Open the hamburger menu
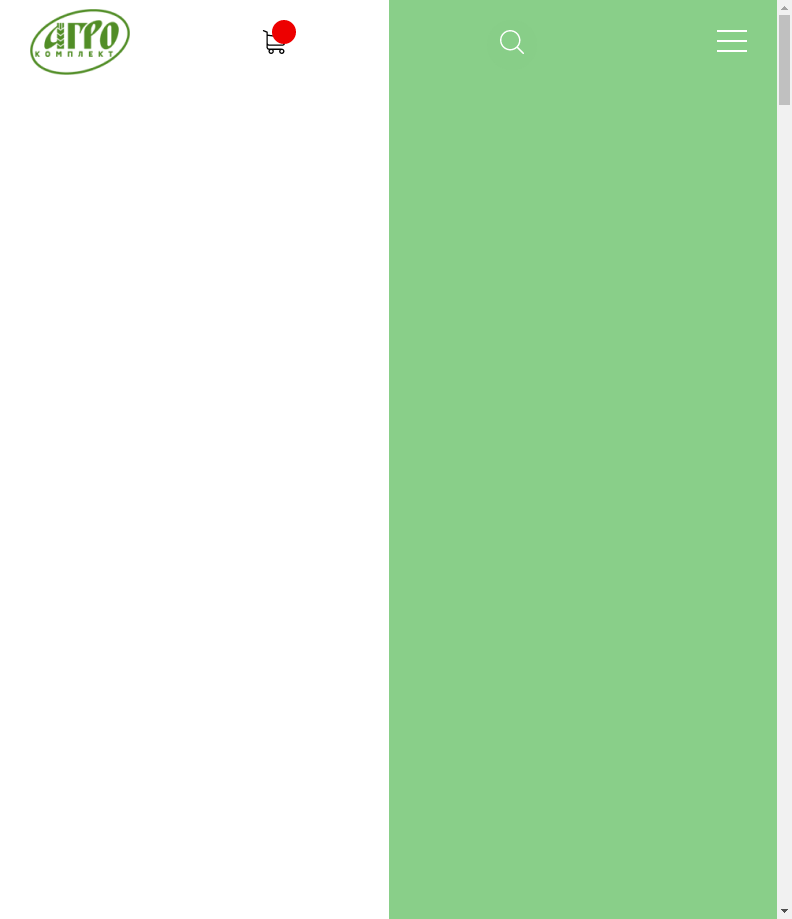792x919 pixels. tap(731, 41)
